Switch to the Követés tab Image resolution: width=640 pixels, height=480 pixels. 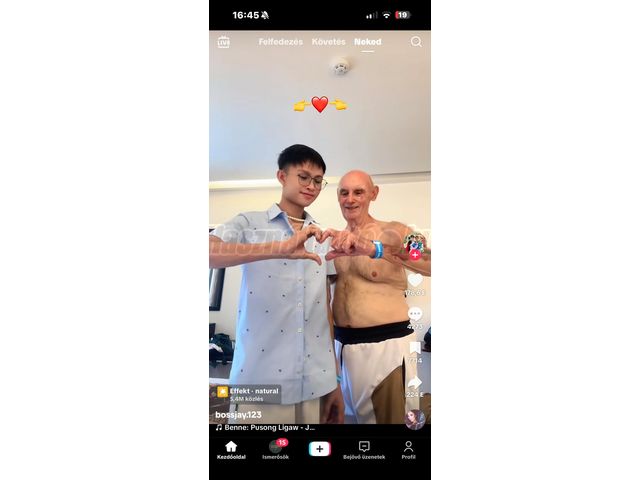[329, 42]
